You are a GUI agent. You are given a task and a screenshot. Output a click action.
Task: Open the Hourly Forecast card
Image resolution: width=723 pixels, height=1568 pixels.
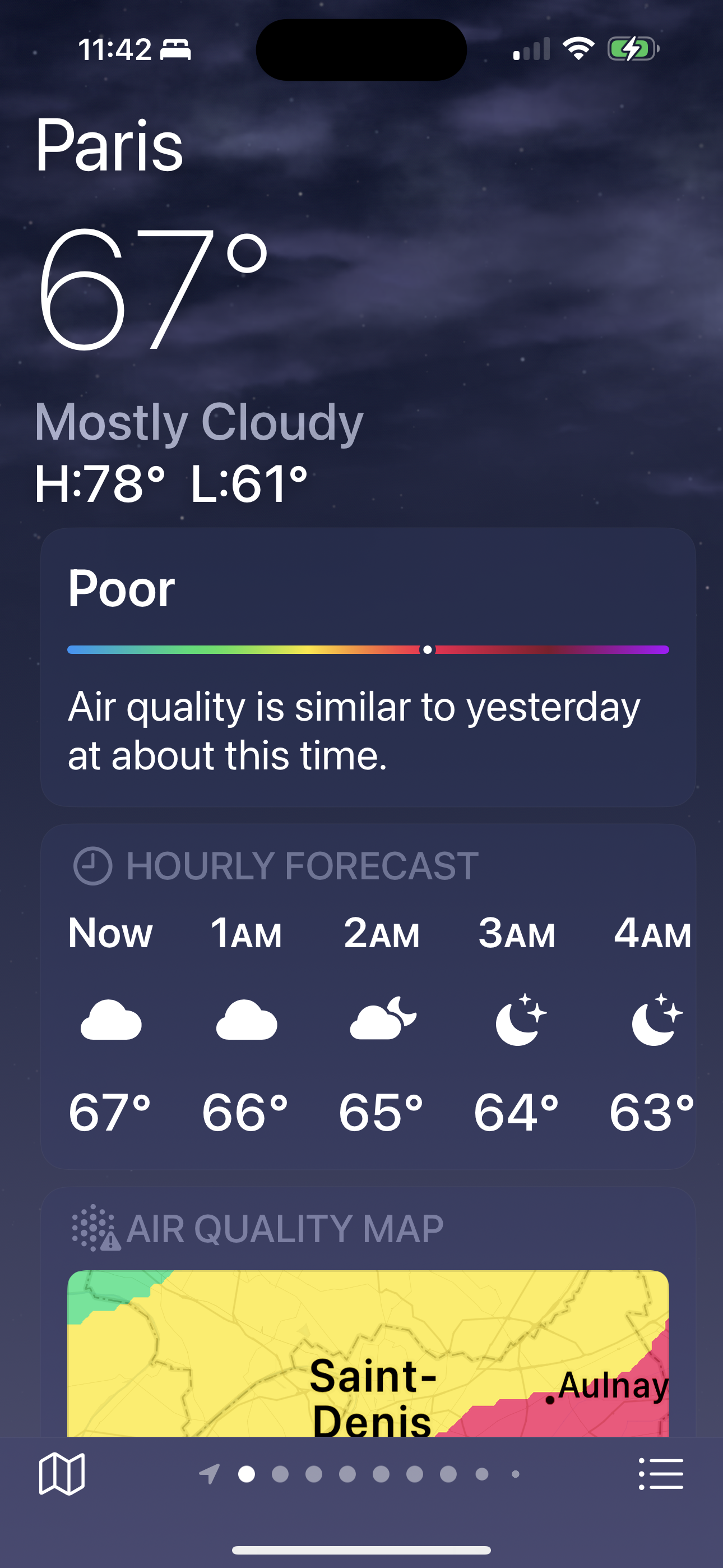tap(368, 997)
